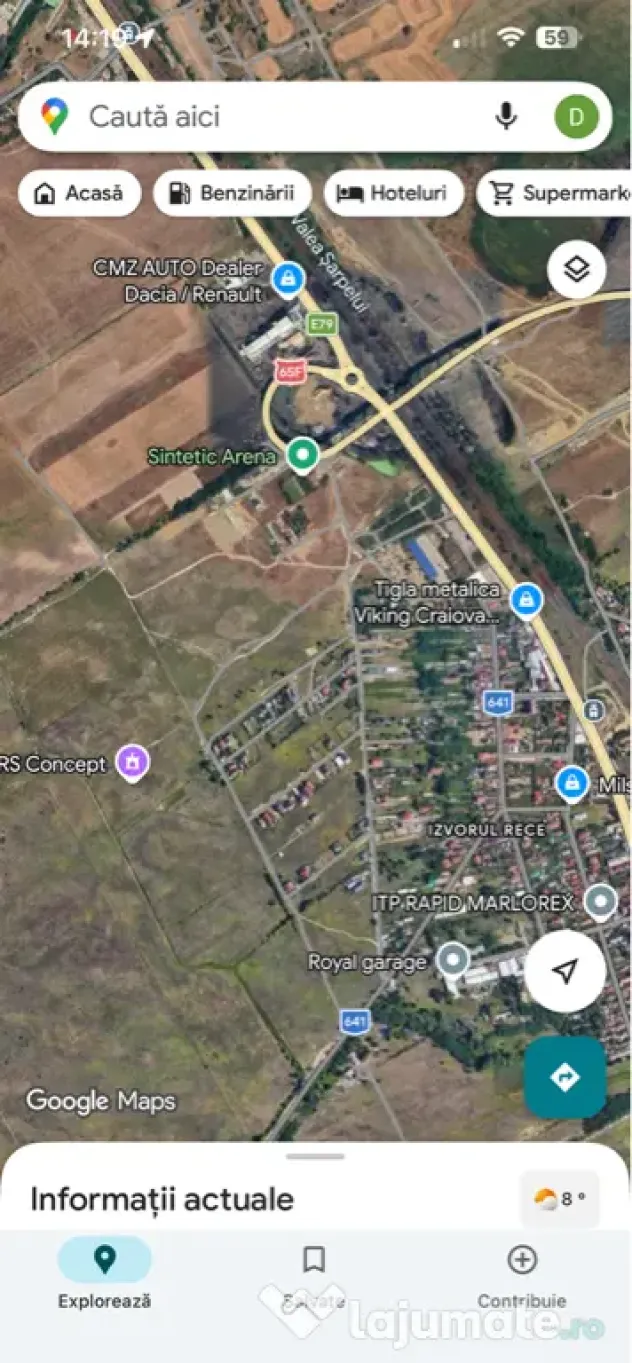Image resolution: width=632 pixels, height=1363 pixels.
Task: Open directions with the teal arrow button
Action: coord(565,1077)
